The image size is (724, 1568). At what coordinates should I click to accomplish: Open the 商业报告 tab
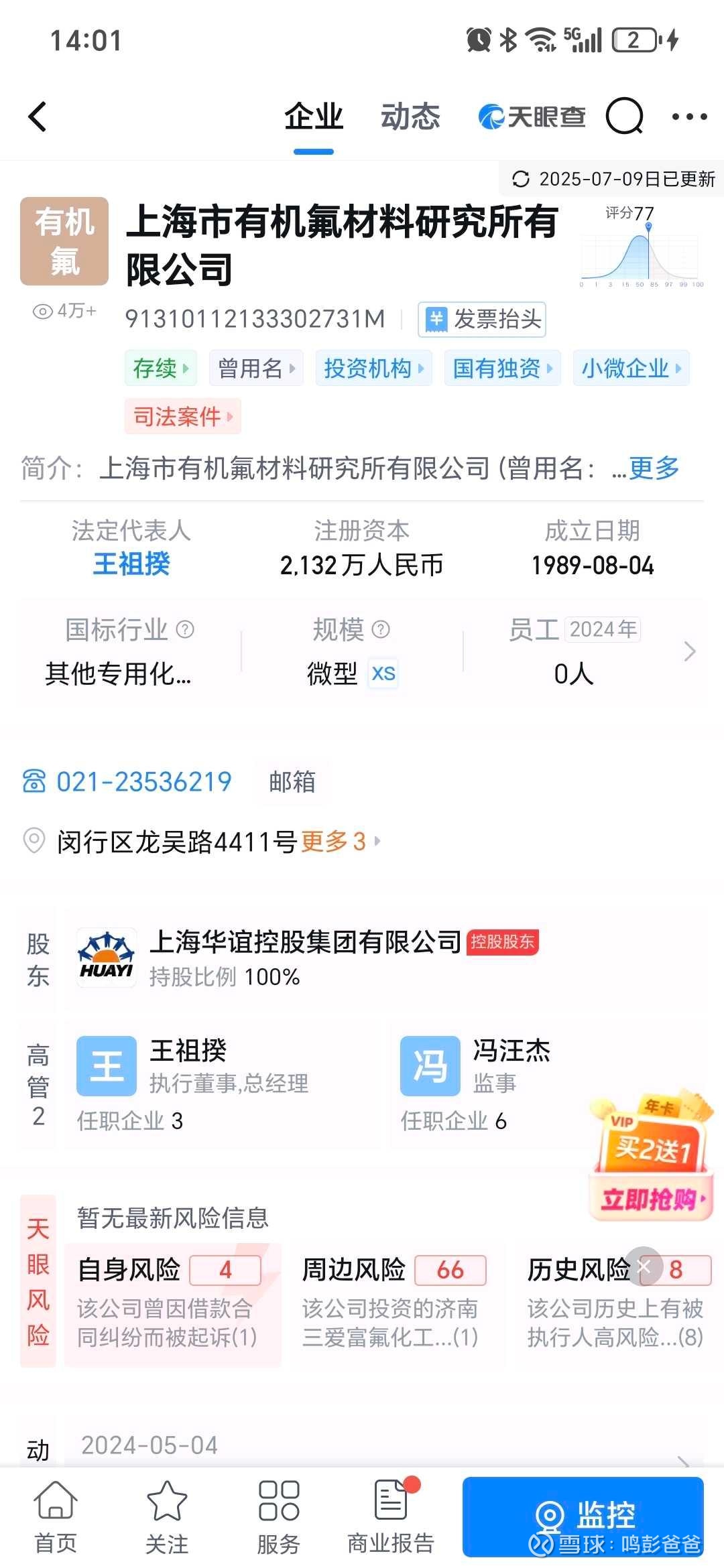pyautogui.click(x=391, y=1517)
